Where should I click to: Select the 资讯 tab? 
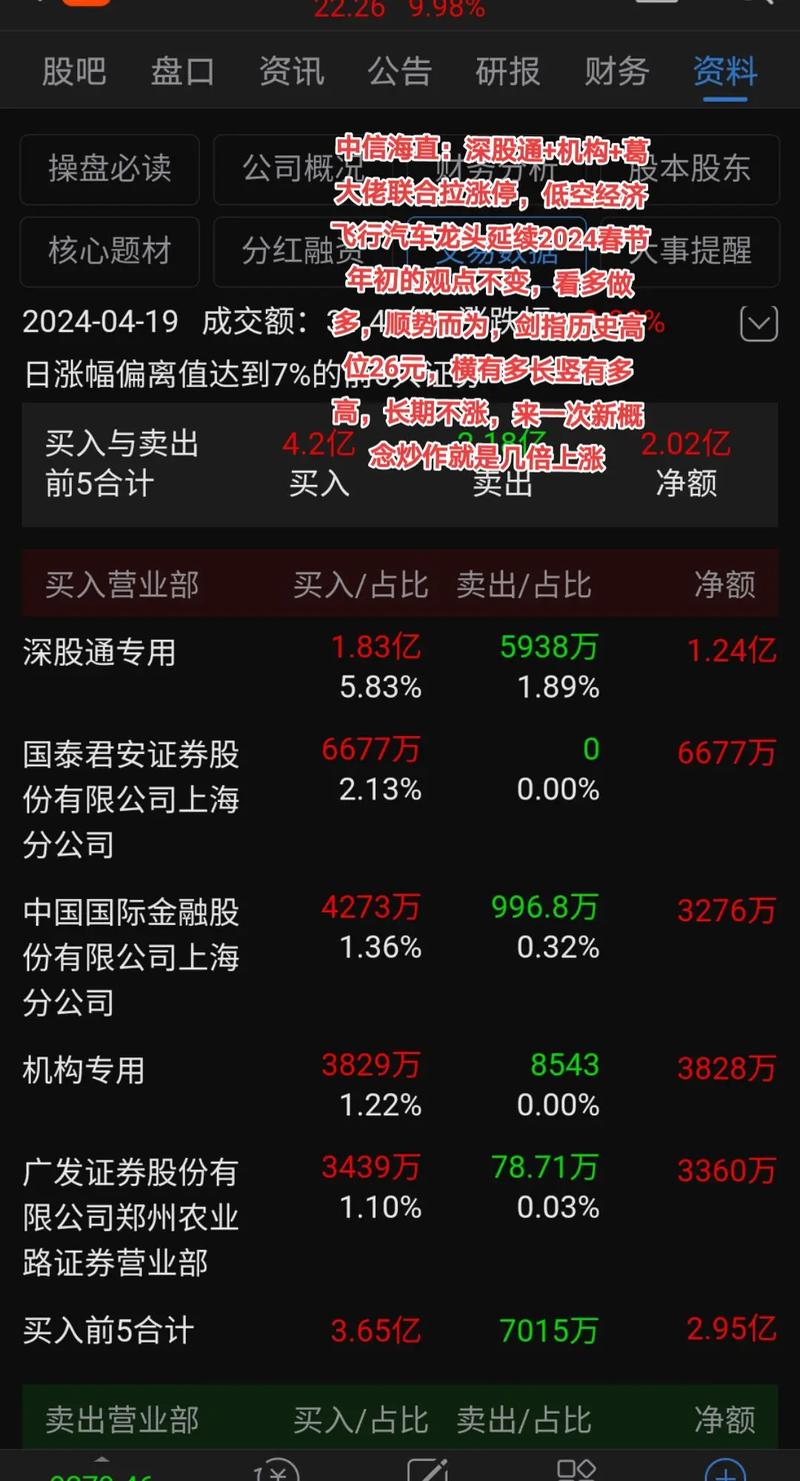[x=291, y=71]
